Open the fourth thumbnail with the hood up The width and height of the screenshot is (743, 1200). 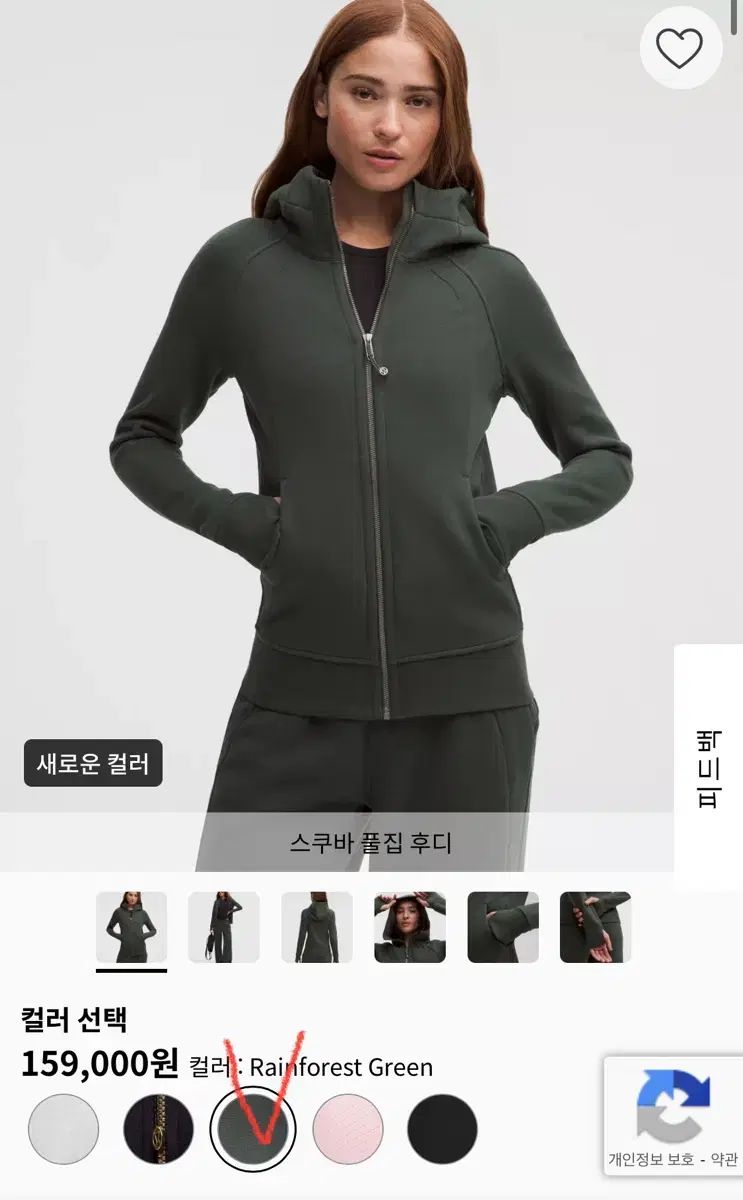click(410, 927)
